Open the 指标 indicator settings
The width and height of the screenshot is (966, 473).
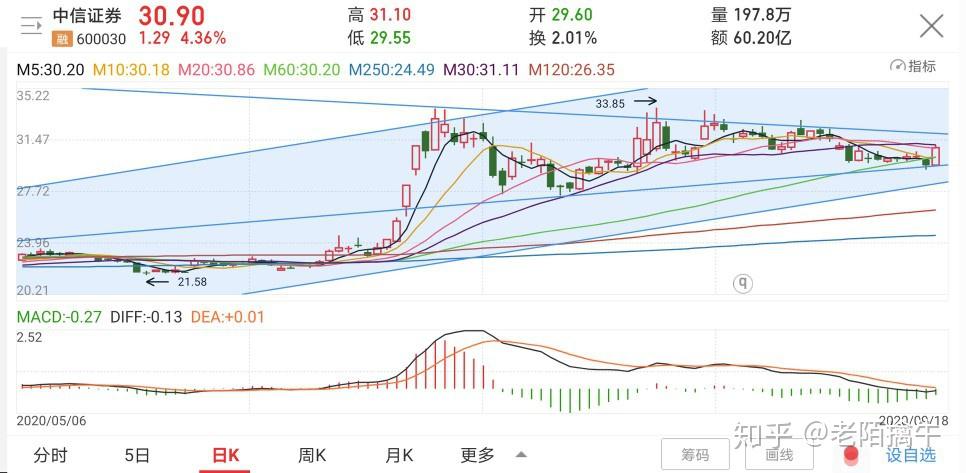(x=913, y=66)
